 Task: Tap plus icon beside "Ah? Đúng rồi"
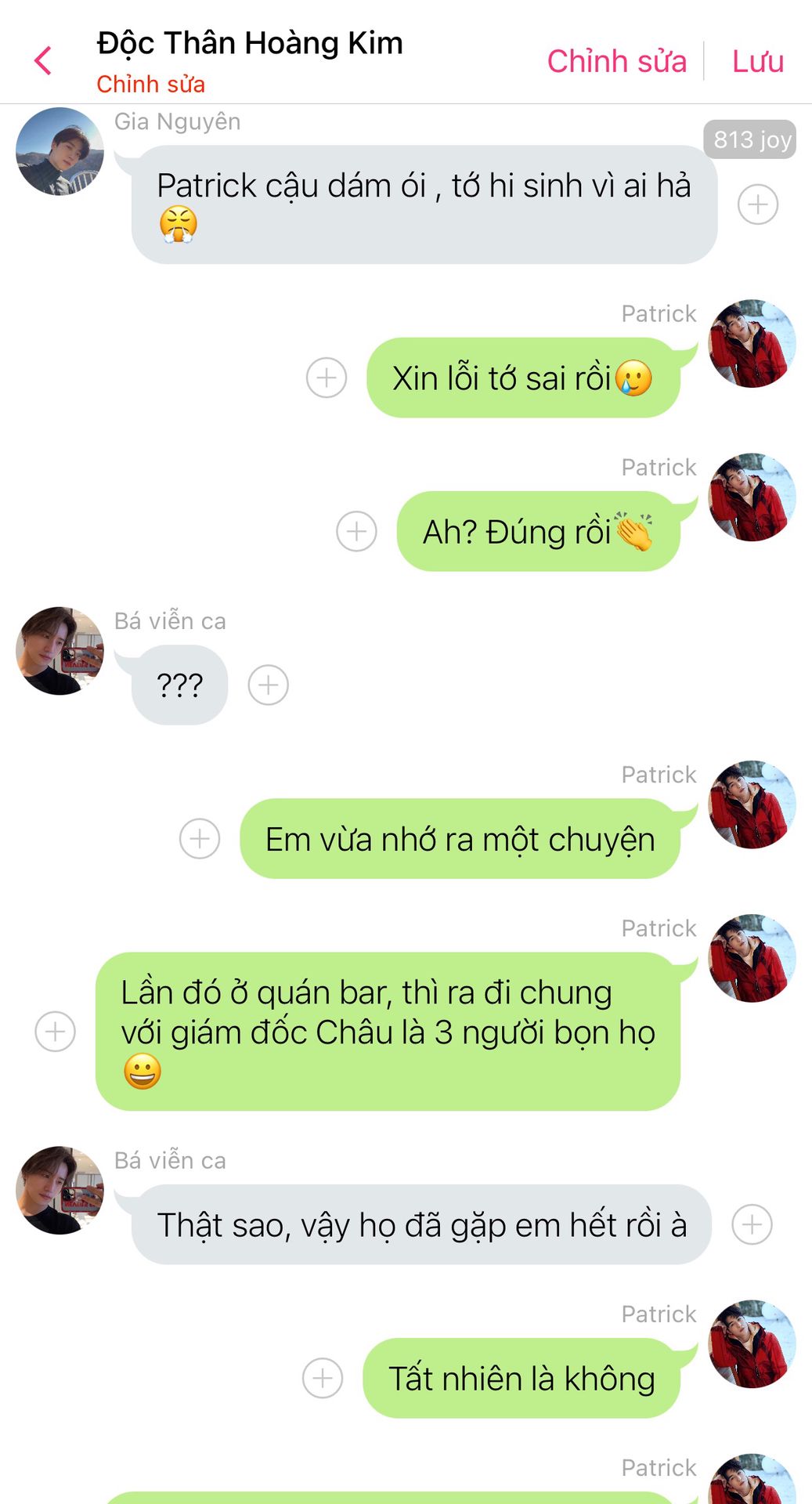(356, 531)
